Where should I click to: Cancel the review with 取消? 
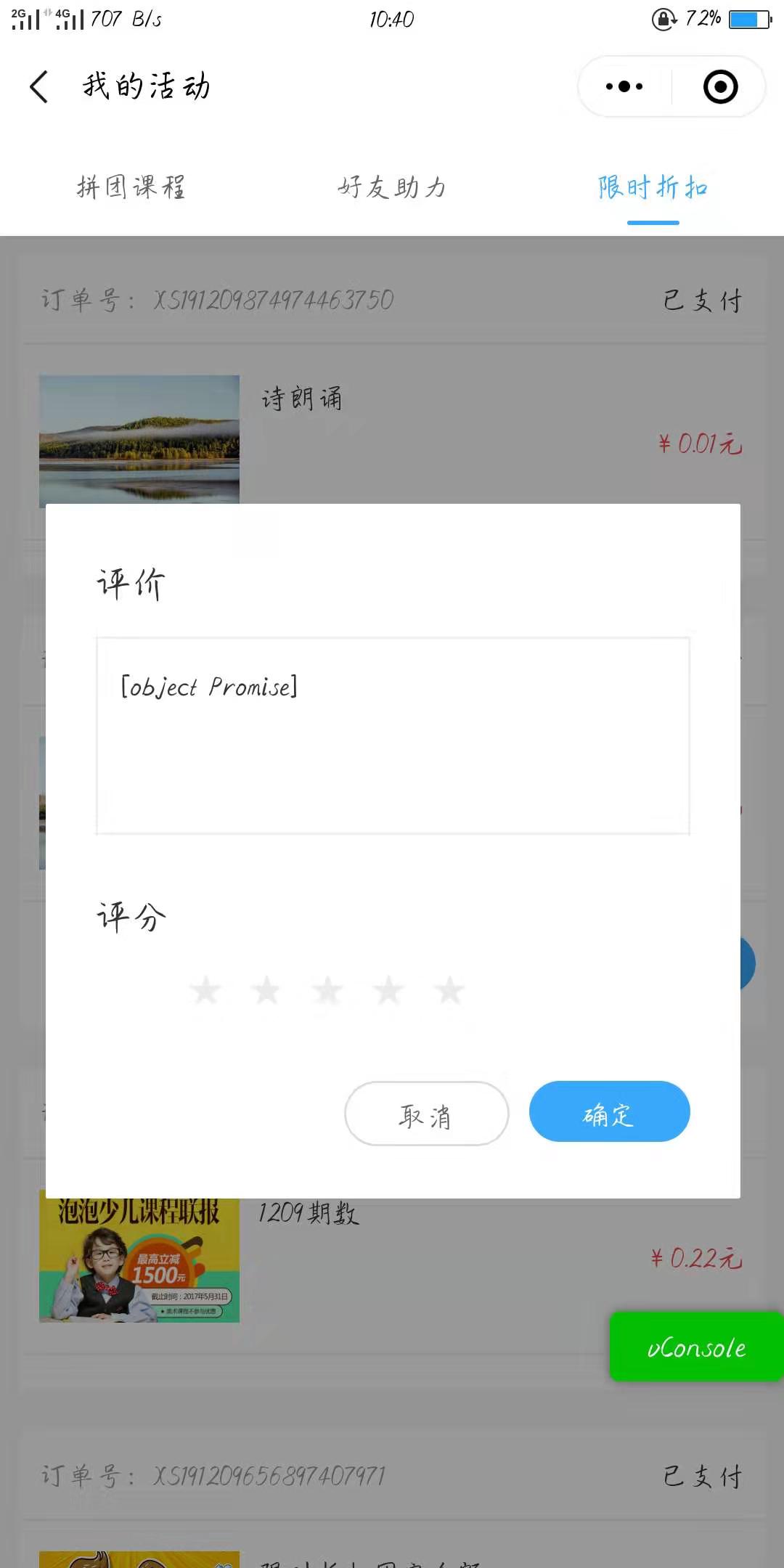coord(426,1114)
